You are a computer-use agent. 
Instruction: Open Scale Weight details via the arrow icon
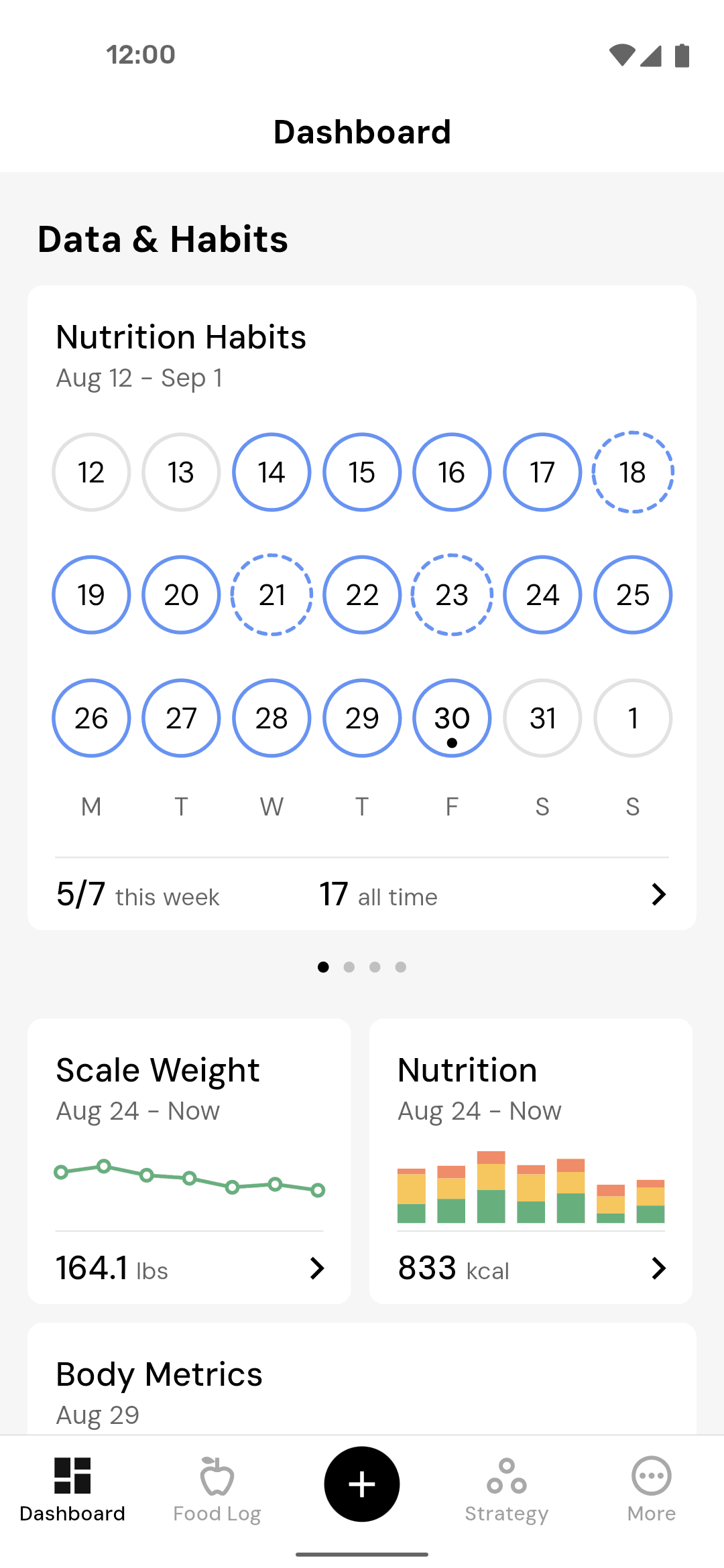tap(316, 1268)
